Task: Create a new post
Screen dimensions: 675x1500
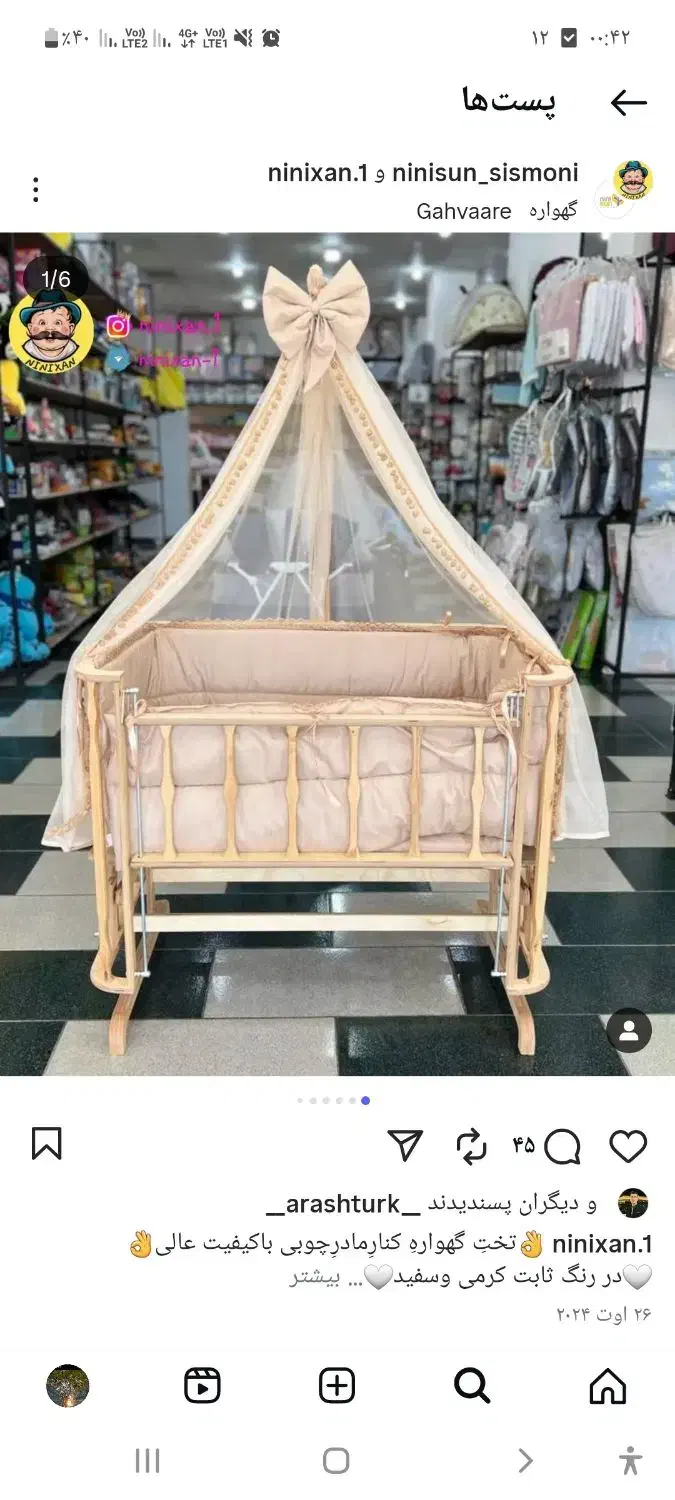Action: coord(337,1386)
